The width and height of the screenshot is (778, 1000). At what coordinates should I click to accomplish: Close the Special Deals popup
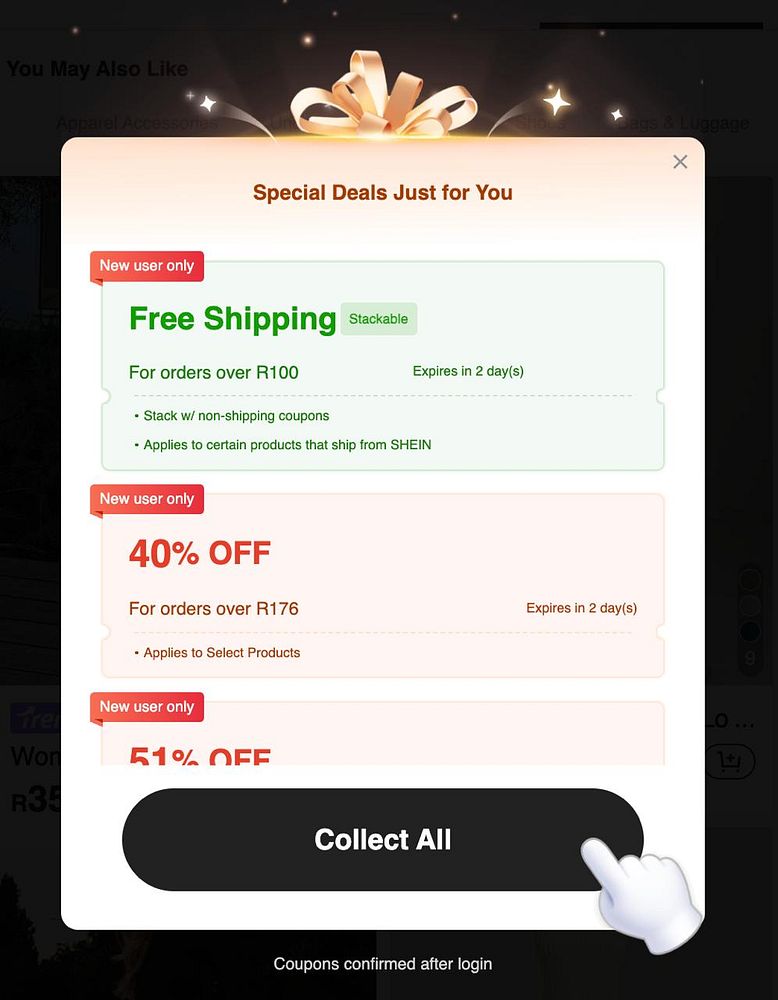tap(680, 162)
